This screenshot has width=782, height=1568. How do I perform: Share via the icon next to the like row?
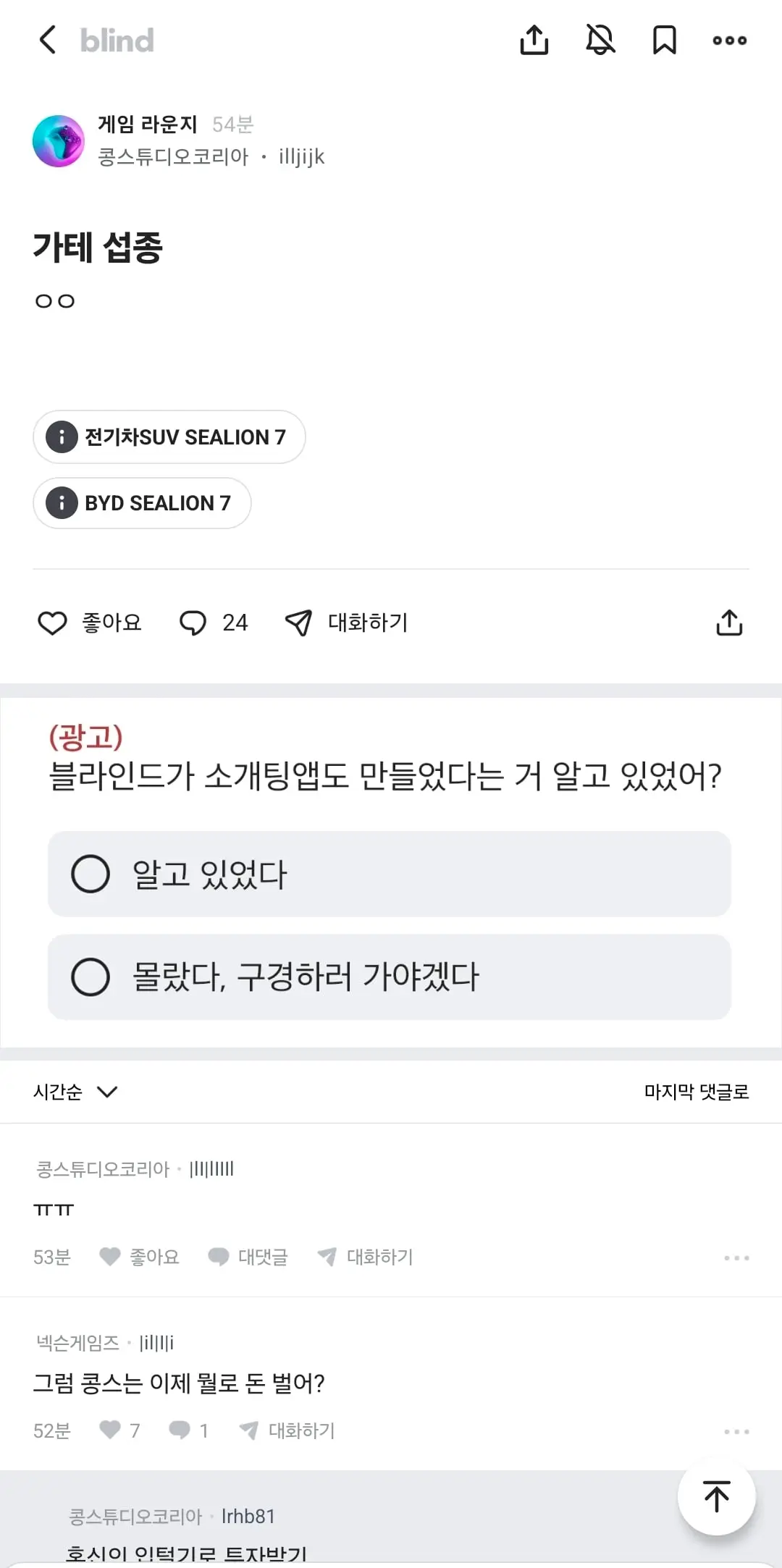coord(729,622)
